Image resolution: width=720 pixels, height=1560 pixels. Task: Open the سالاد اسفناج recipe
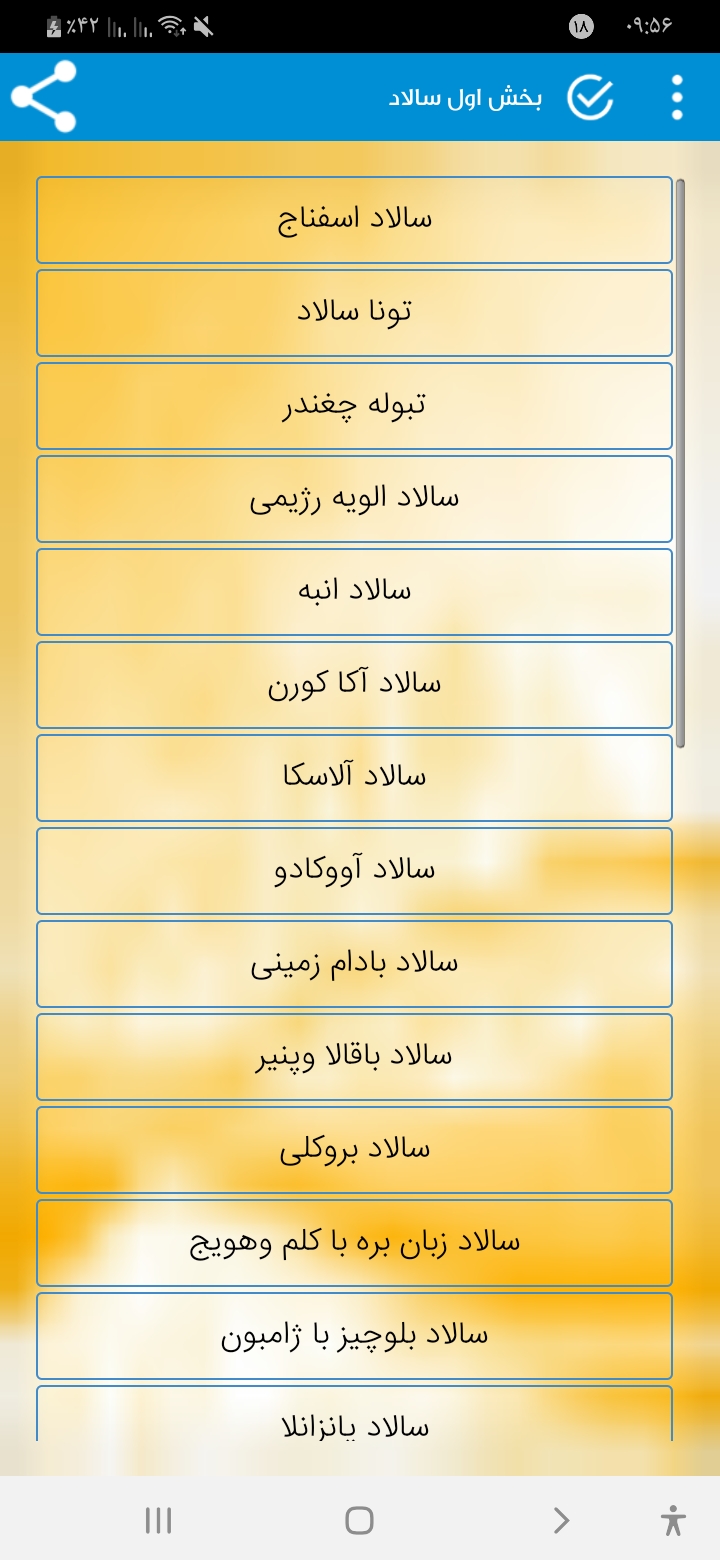354,219
